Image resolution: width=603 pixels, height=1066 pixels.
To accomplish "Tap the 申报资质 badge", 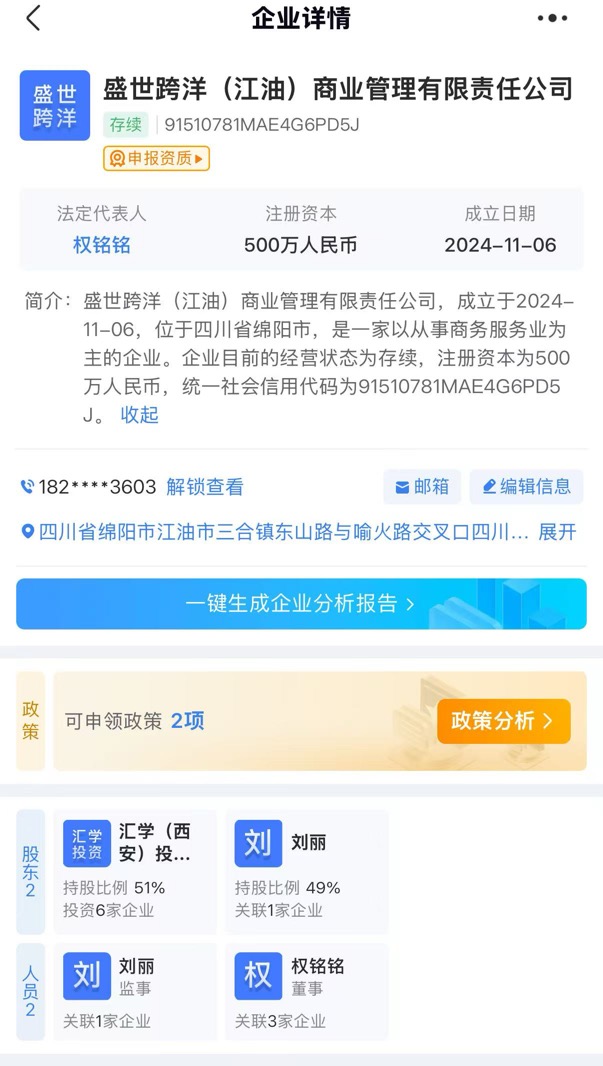I will (156, 158).
